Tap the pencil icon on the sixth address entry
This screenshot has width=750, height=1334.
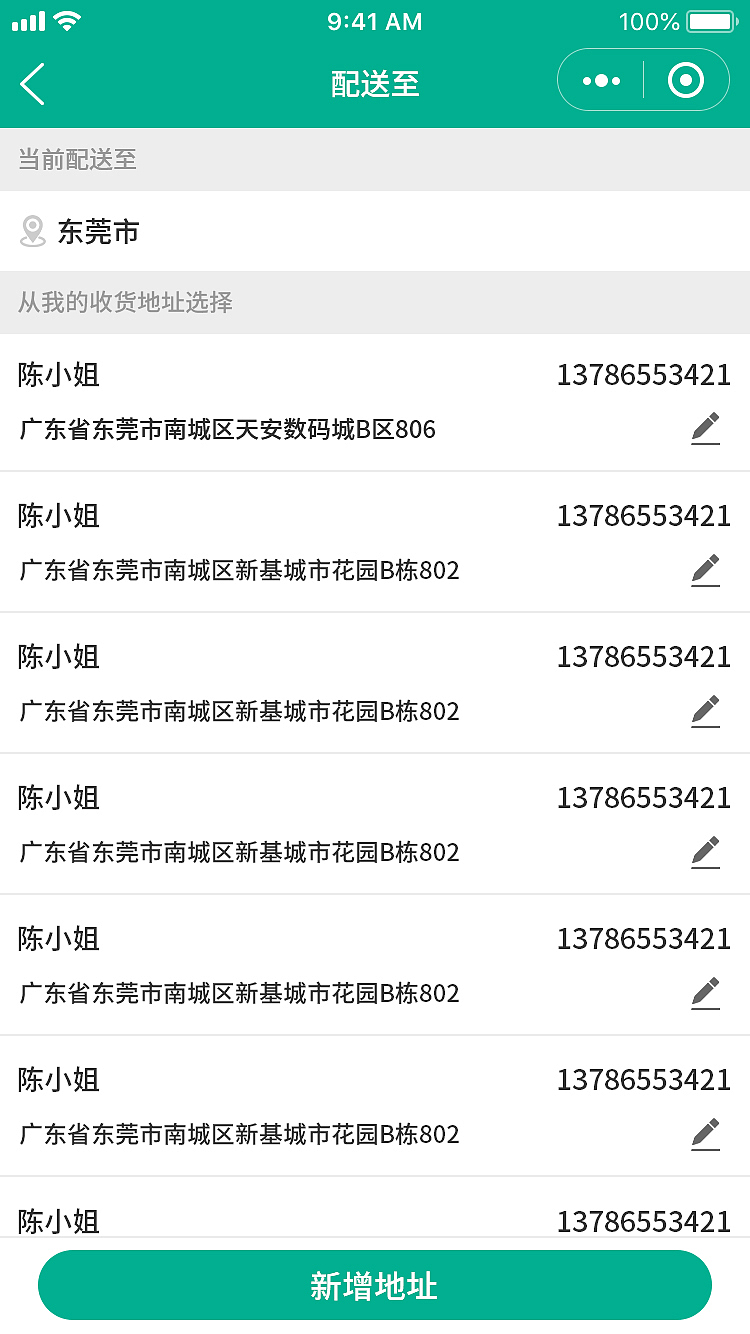click(705, 1134)
